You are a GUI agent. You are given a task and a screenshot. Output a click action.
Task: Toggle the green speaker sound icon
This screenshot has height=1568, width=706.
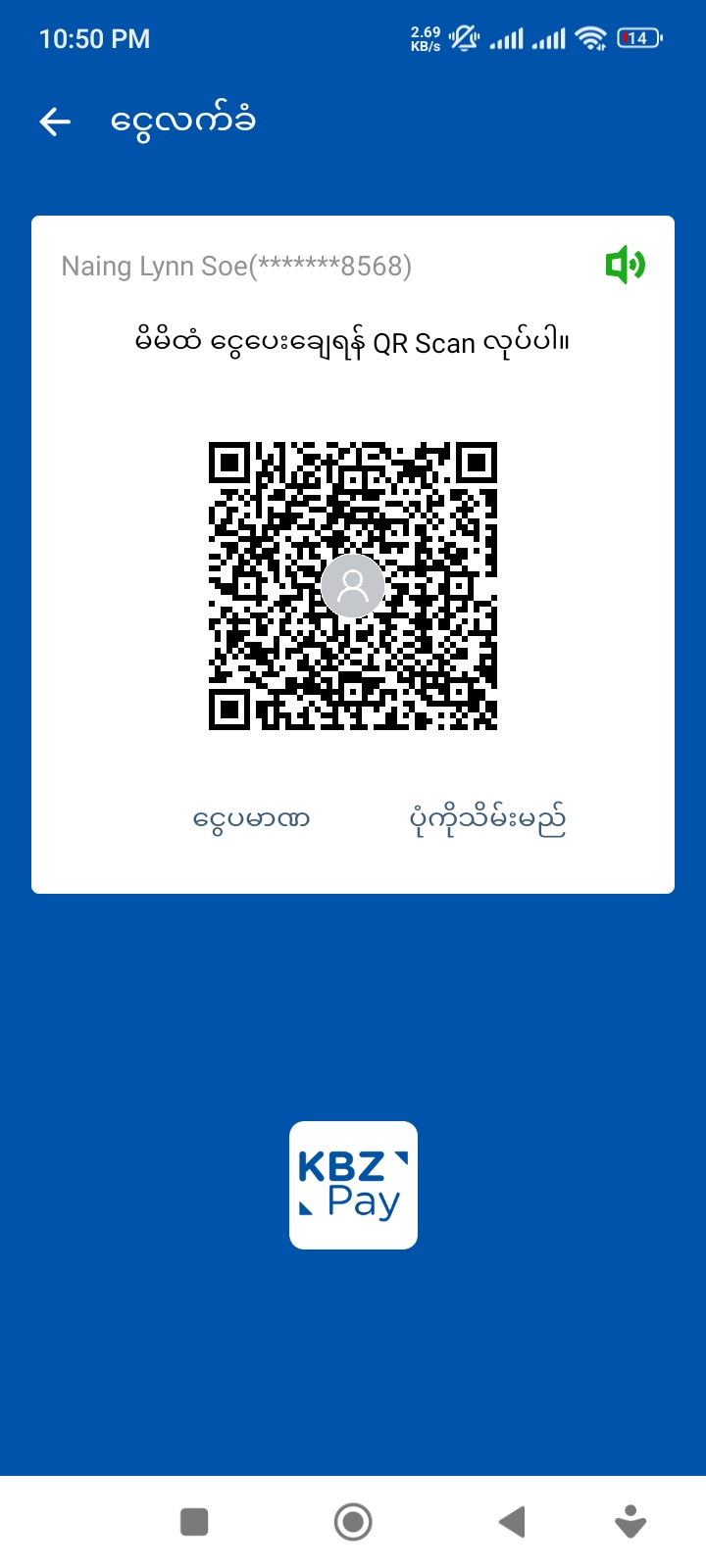click(x=625, y=265)
